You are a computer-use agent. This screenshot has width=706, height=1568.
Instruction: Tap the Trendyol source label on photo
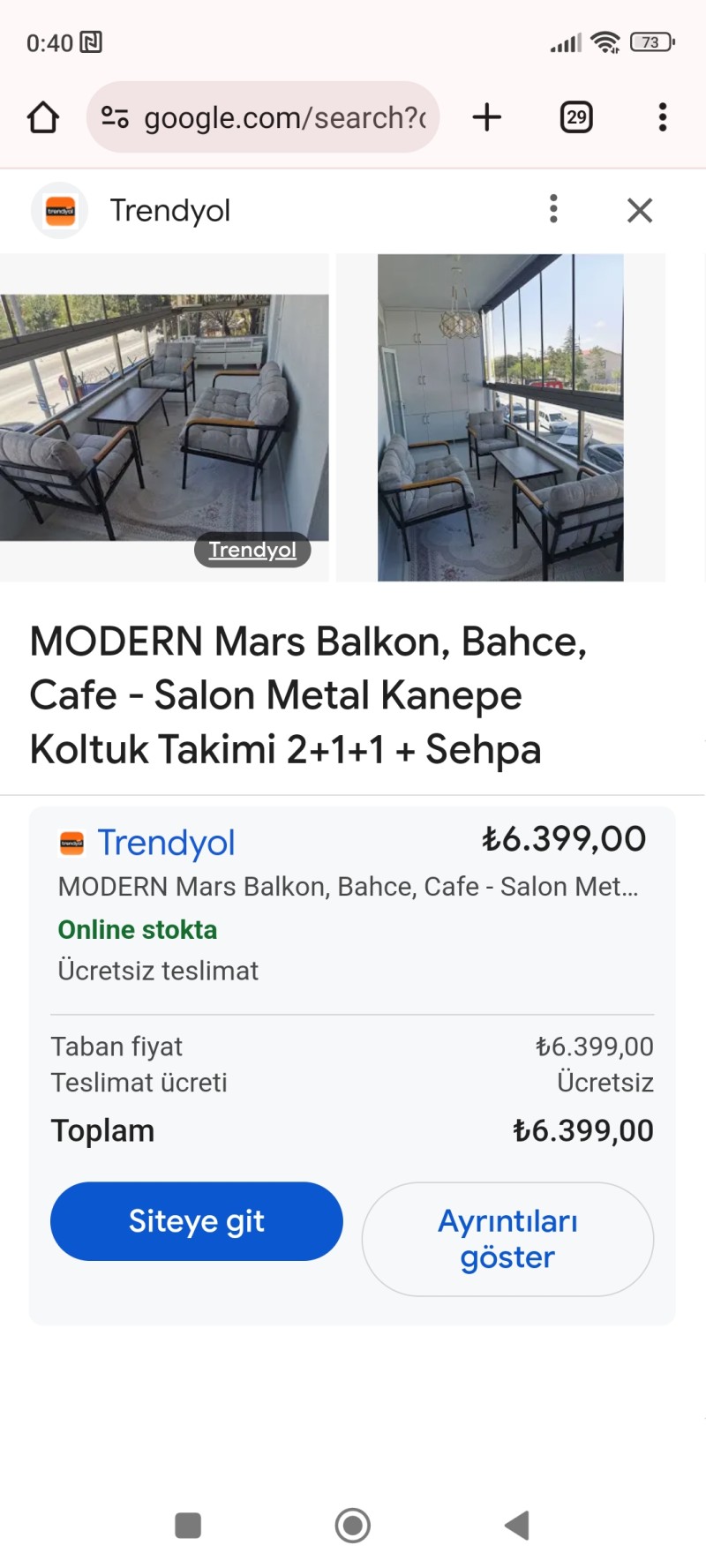(252, 550)
